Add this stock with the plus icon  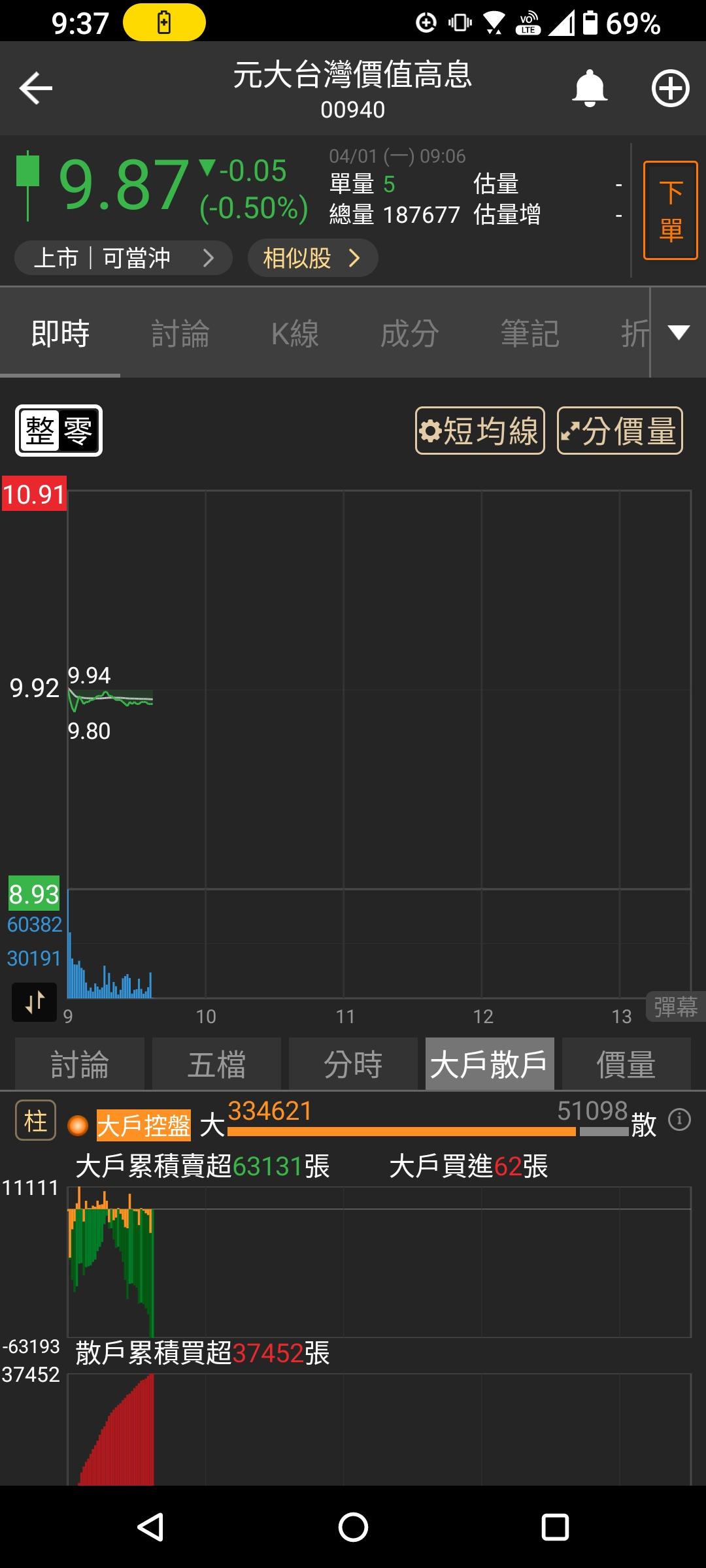(x=670, y=88)
